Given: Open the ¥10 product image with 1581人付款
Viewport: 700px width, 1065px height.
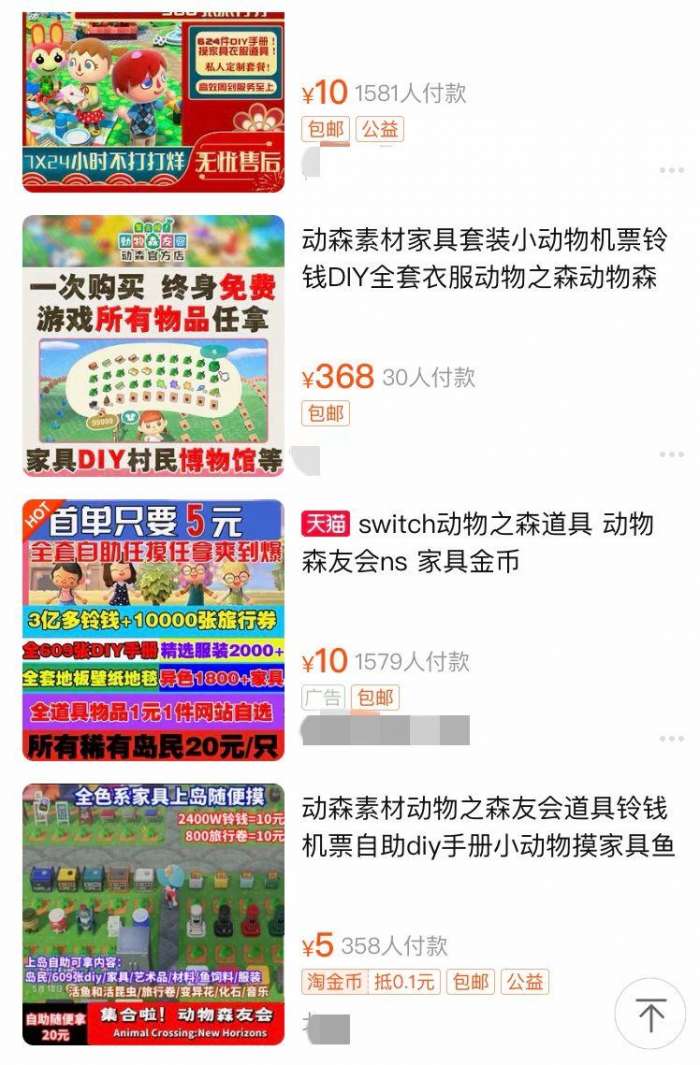Looking at the screenshot, I should tap(153, 100).
